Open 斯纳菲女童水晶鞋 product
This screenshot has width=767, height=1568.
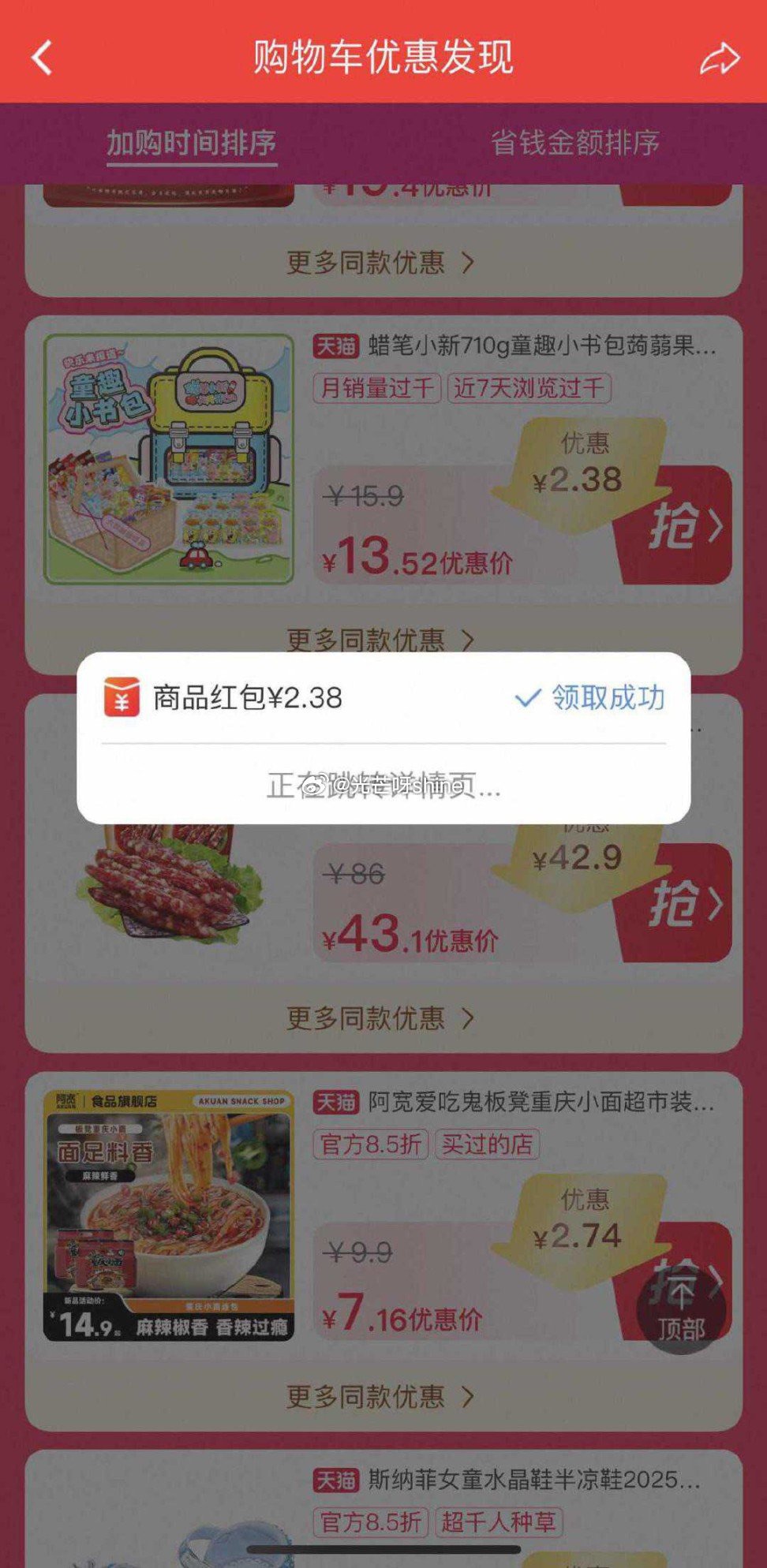534,1480
